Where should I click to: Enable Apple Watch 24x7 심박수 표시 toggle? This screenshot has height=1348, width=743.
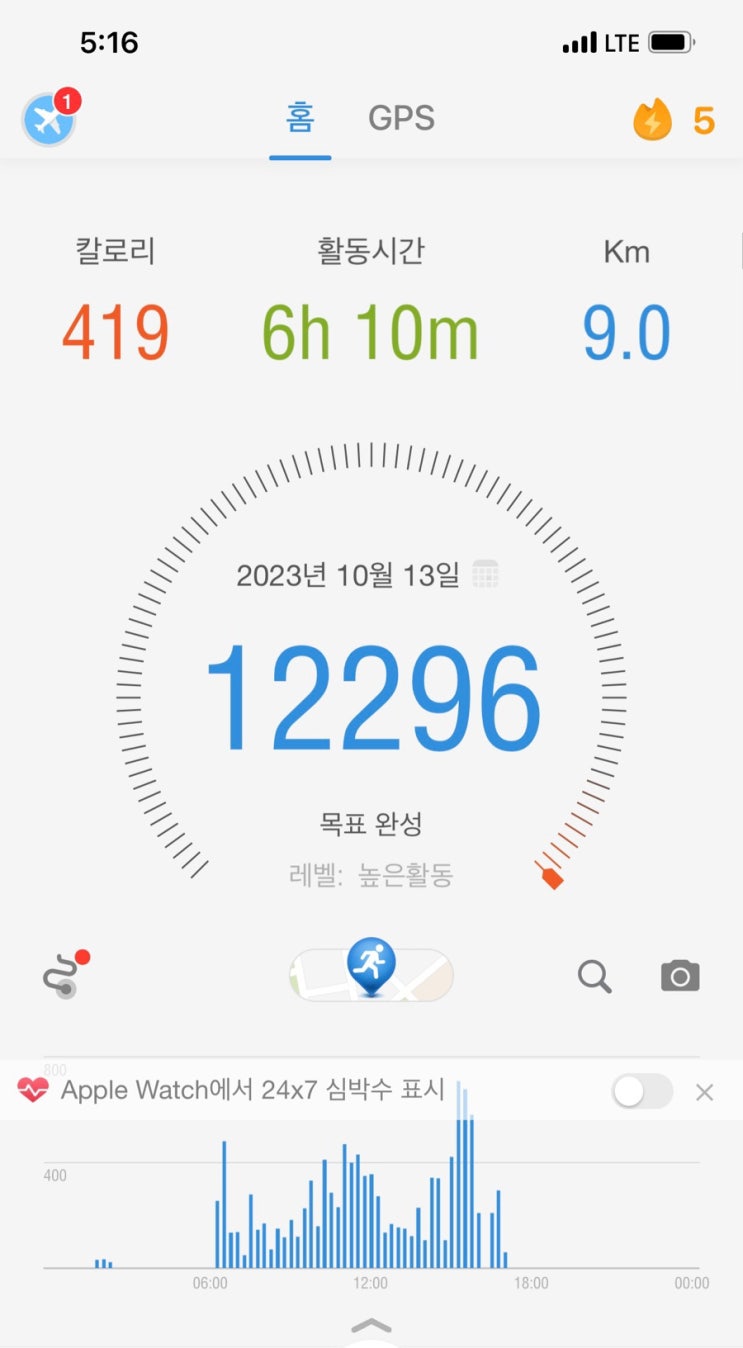(x=642, y=1092)
